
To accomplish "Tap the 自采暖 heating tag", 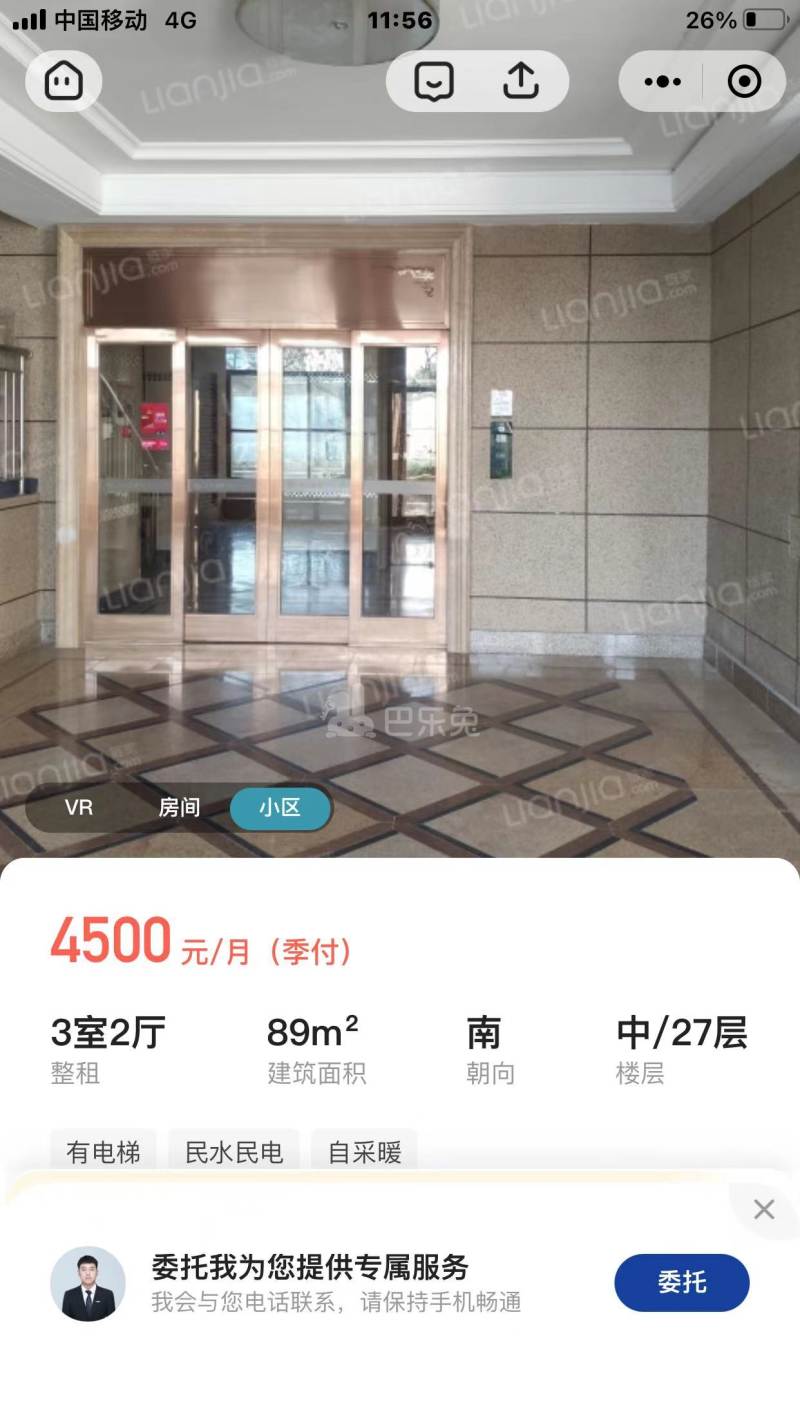I will click(364, 1152).
